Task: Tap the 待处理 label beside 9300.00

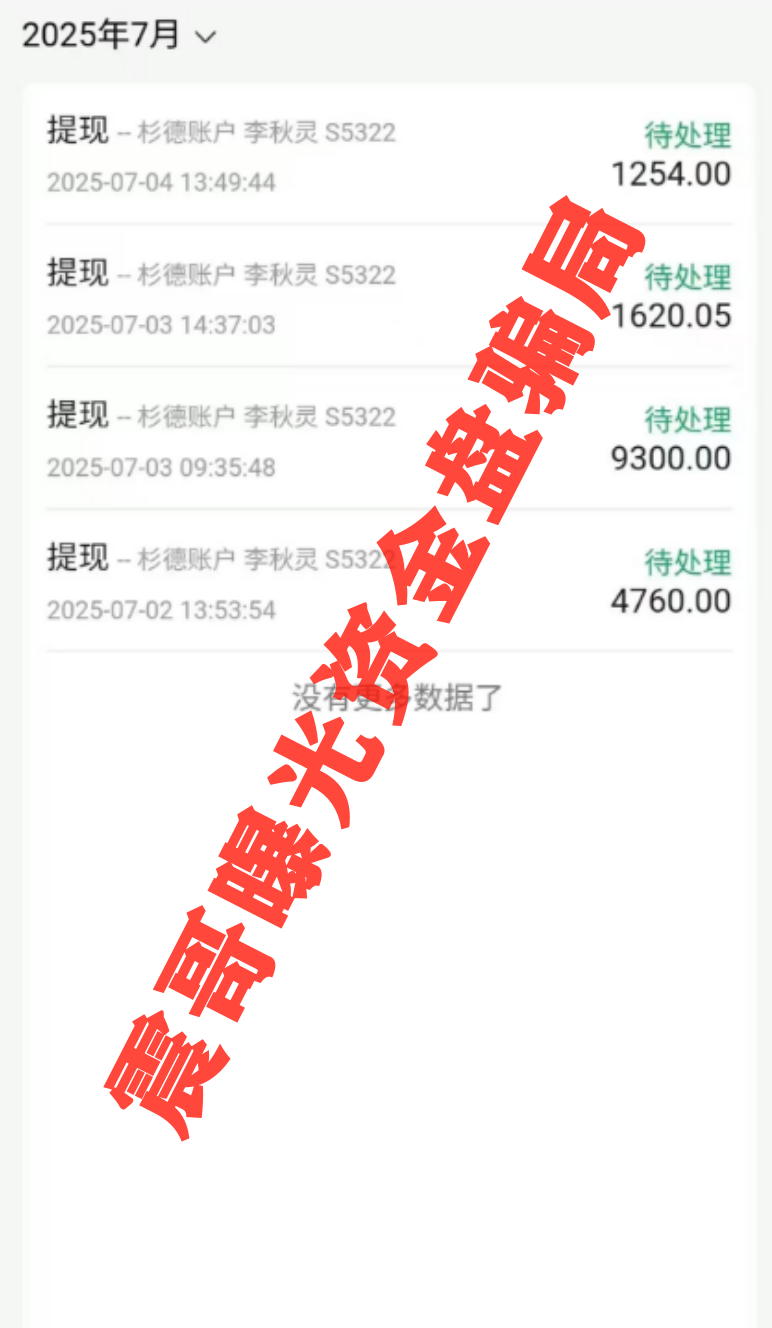Action: pyautogui.click(x=687, y=421)
